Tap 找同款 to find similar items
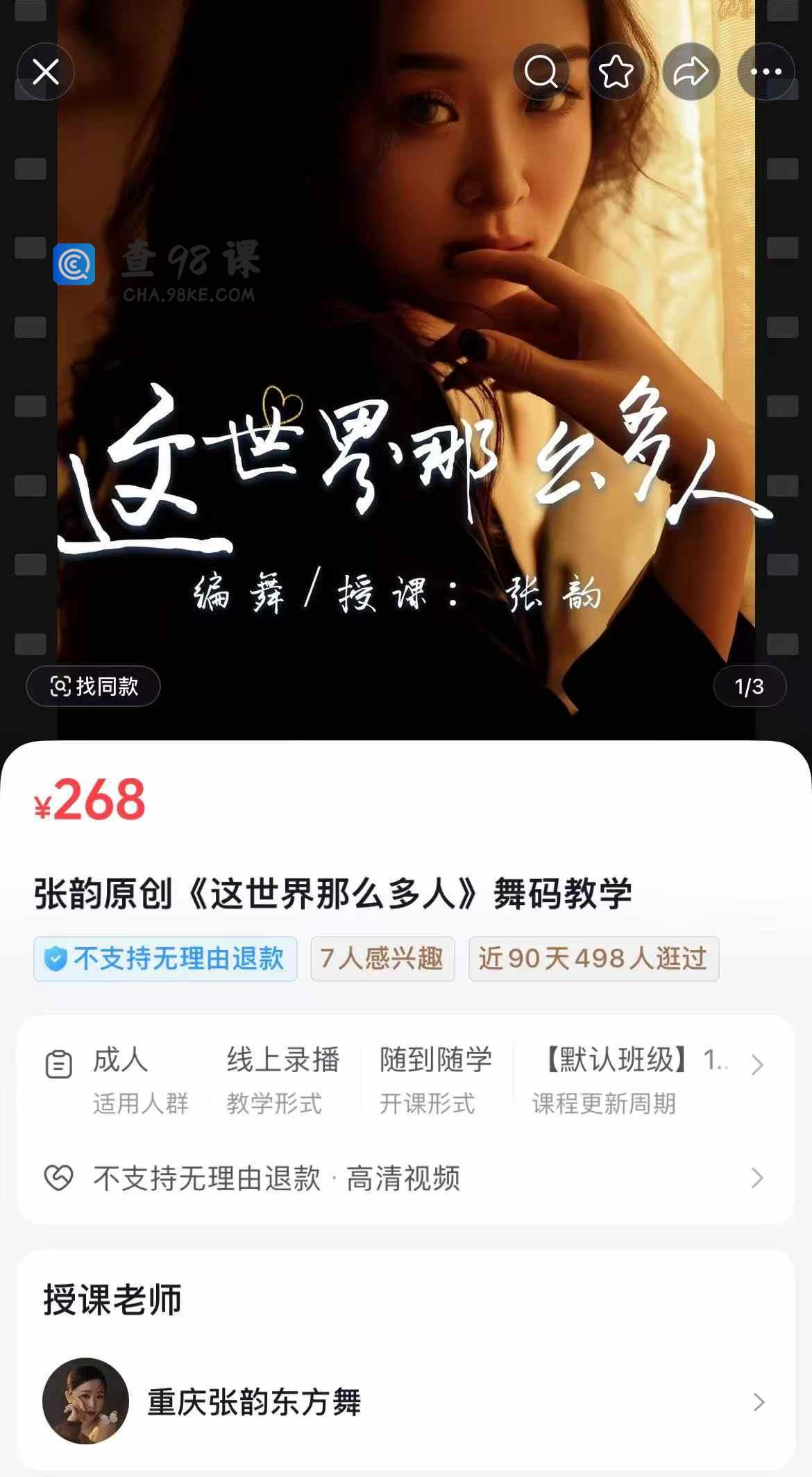This screenshot has height=1477, width=812. (94, 686)
